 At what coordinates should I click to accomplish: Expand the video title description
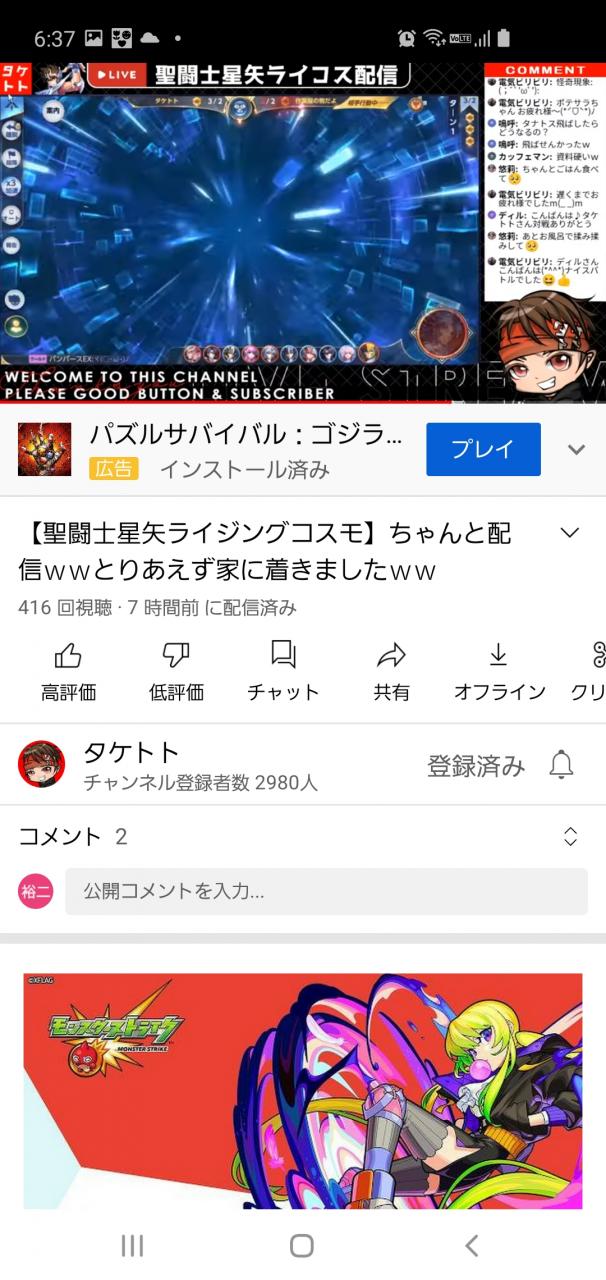(569, 532)
